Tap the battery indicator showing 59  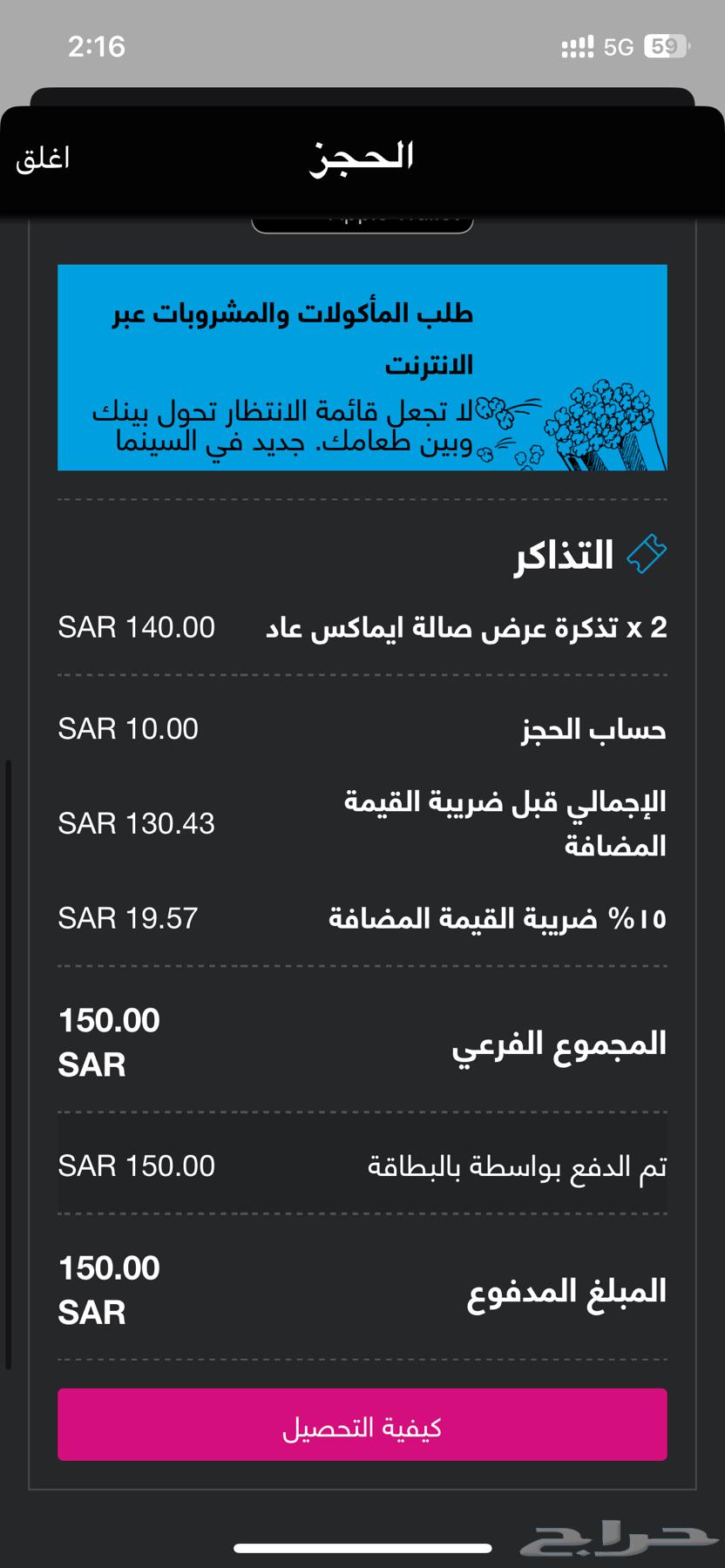coord(667,48)
